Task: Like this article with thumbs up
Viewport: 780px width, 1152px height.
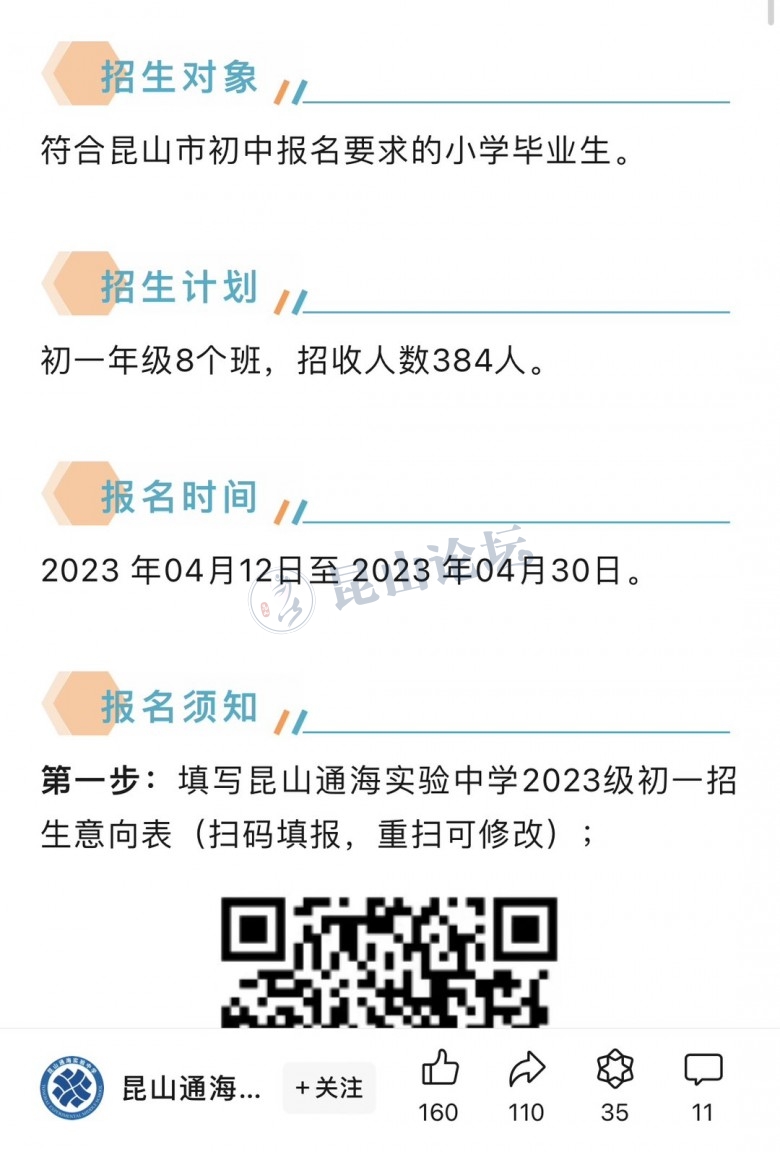Action: [438, 1070]
